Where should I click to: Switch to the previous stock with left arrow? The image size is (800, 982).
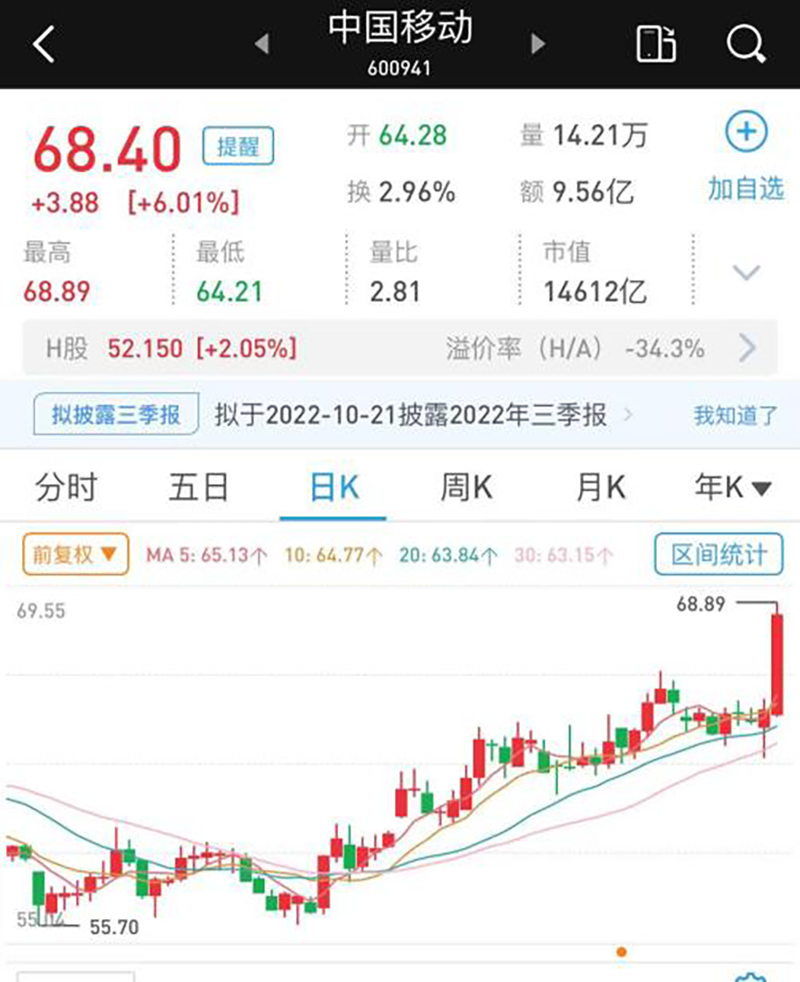pyautogui.click(x=262, y=44)
